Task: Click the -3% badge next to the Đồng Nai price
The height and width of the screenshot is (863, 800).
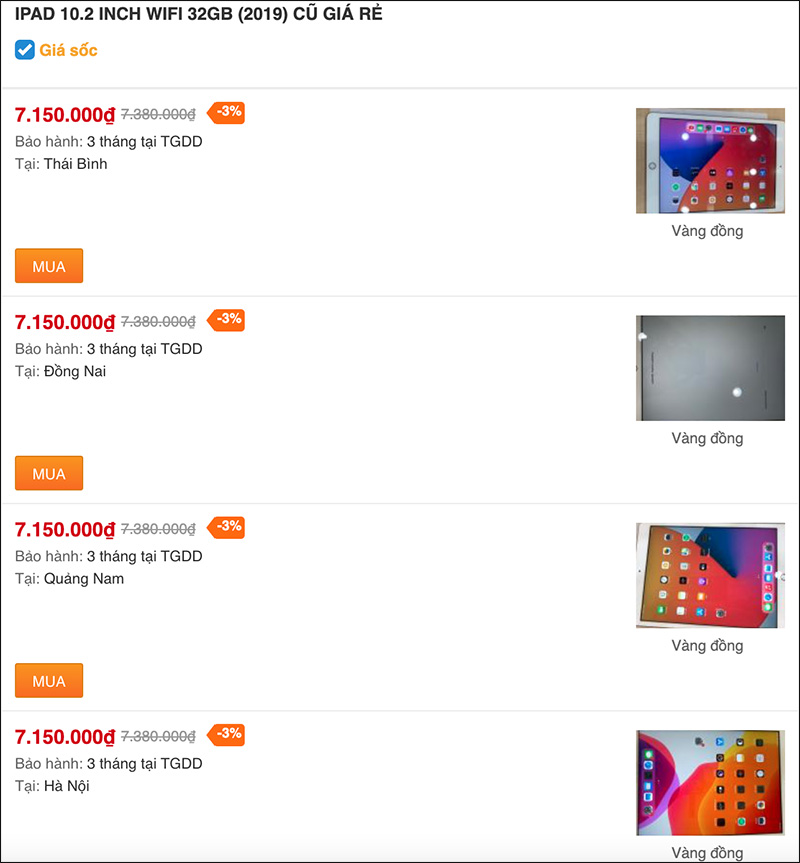Action: point(225,320)
